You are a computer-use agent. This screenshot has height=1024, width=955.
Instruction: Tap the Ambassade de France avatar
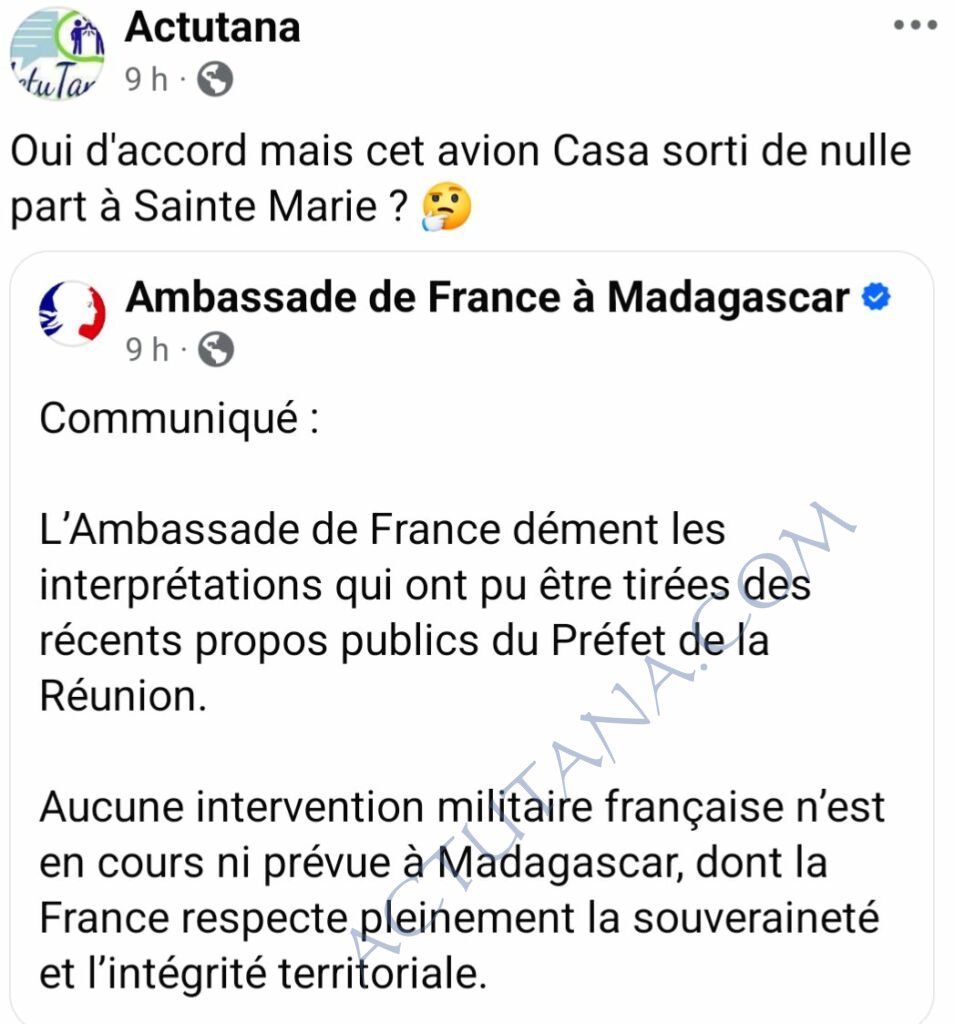click(x=71, y=313)
